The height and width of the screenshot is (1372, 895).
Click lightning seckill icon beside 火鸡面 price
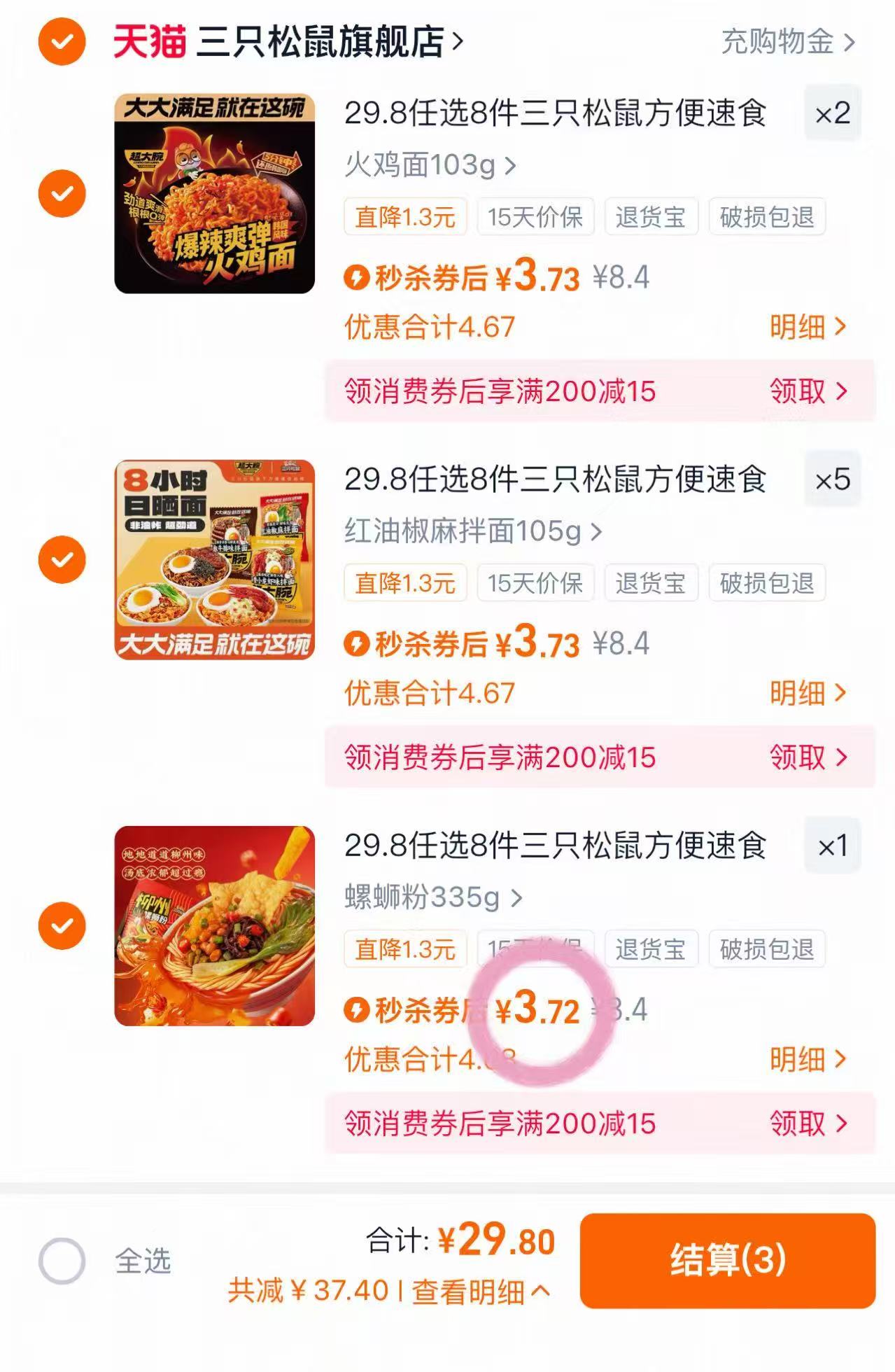tap(358, 279)
